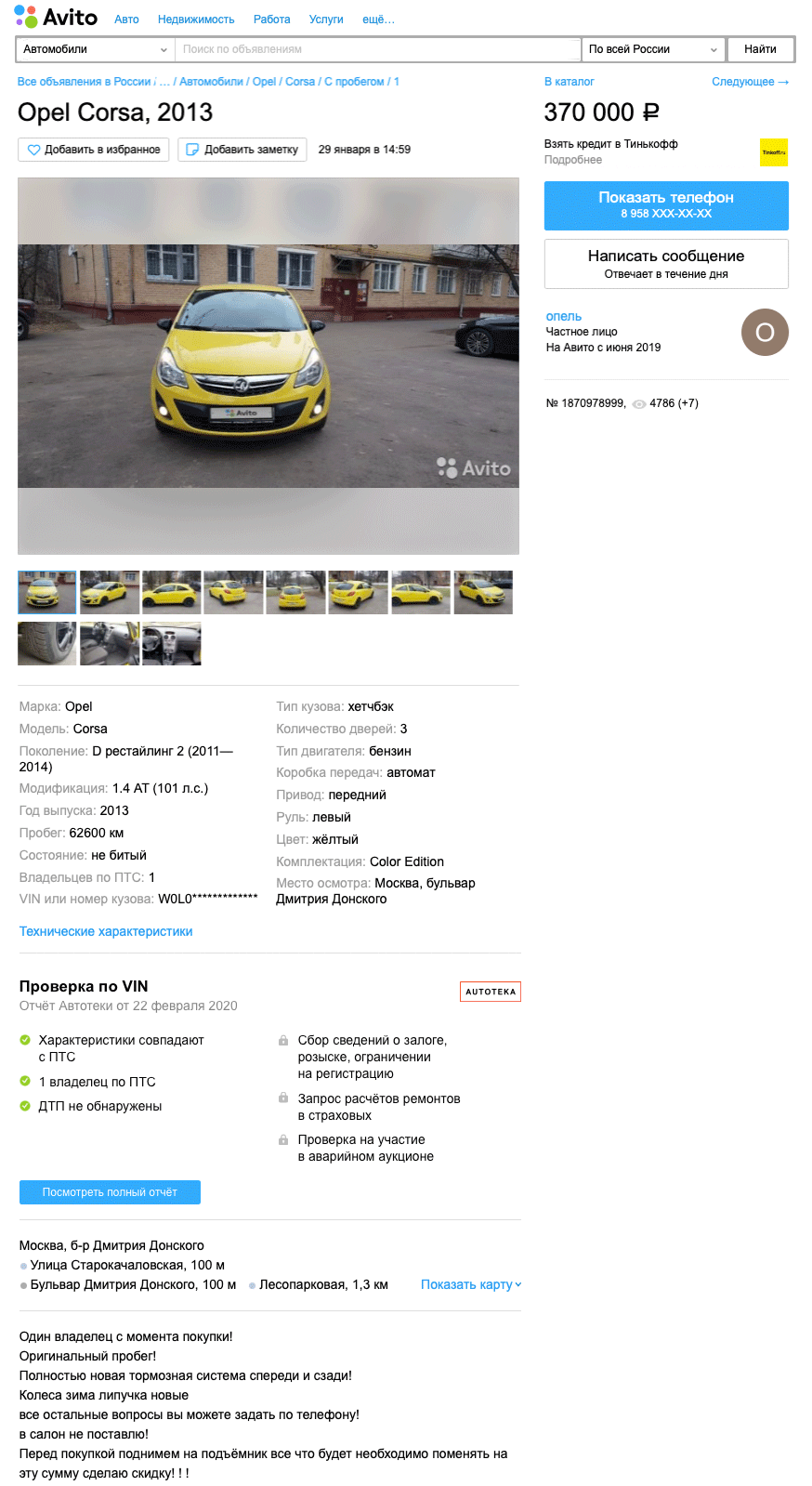This screenshot has width=812, height=1486.
Task: Expand the Автомобили category dropdown
Action: click(x=95, y=49)
